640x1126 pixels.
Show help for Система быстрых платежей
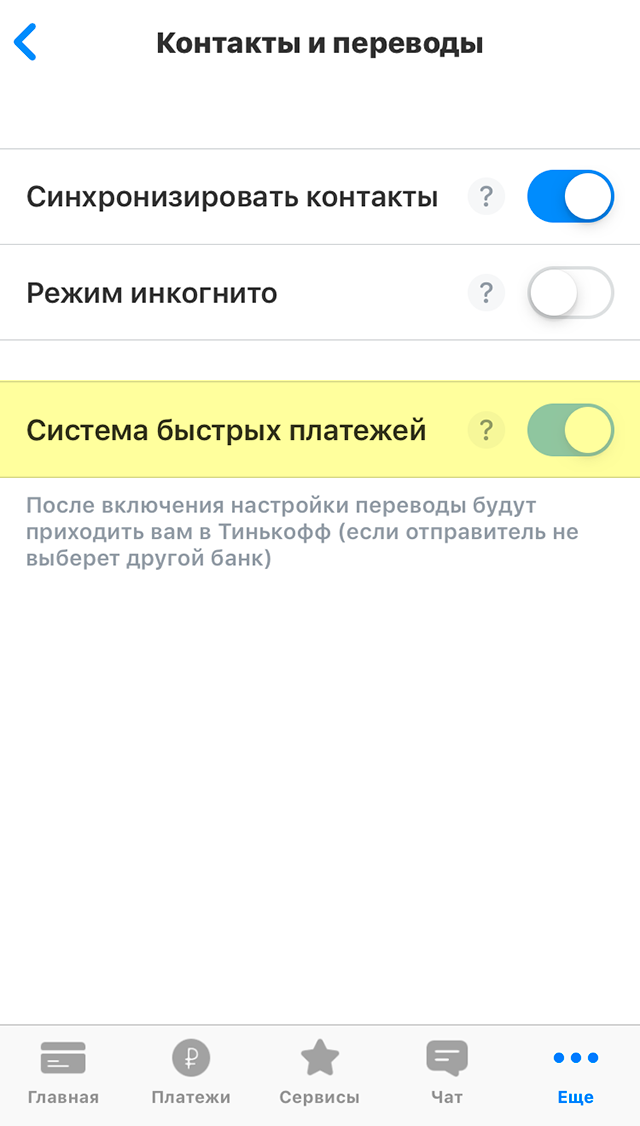pos(486,429)
